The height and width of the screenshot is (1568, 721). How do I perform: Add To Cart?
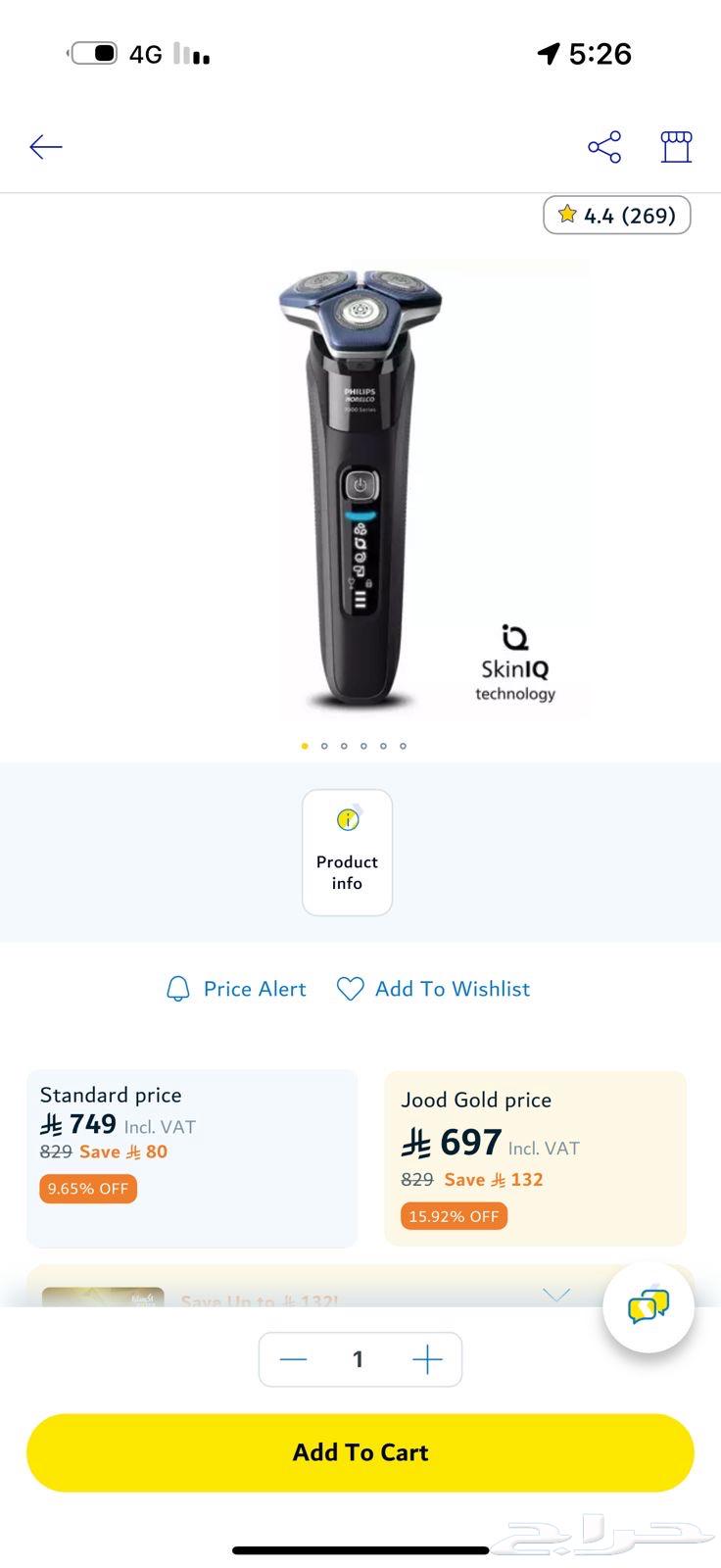point(360,1452)
